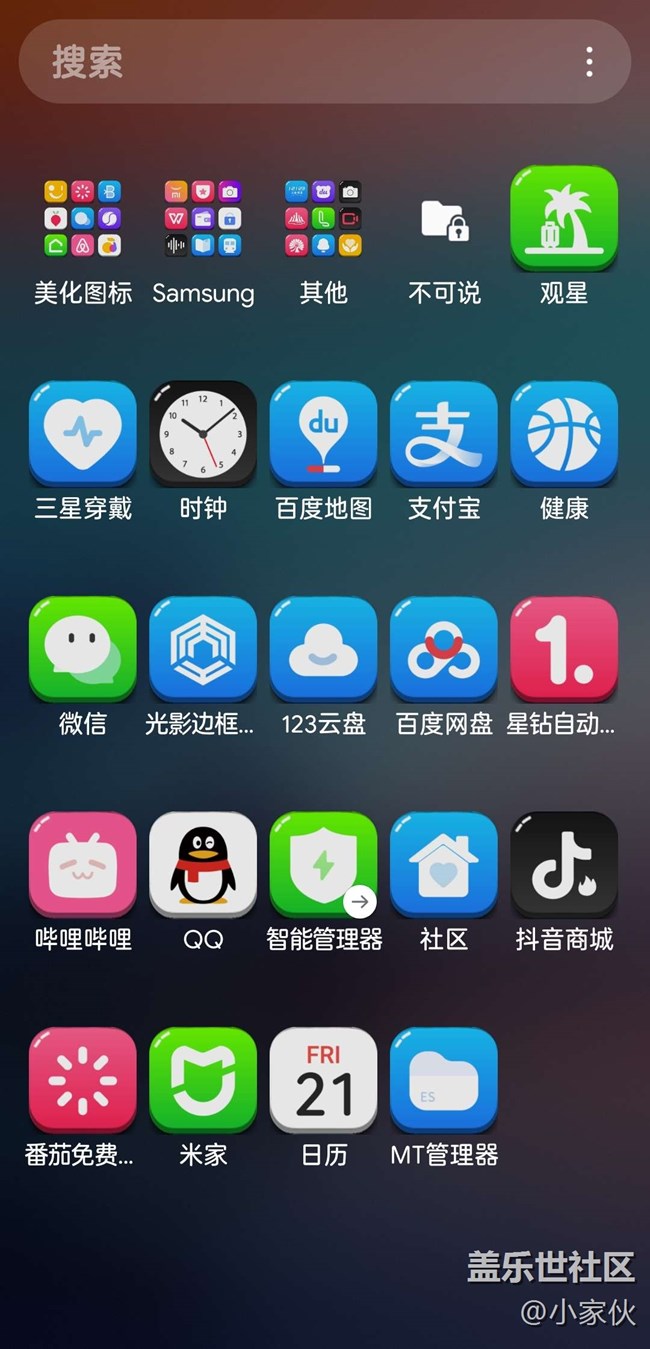Launch the QQ app

pos(203,864)
